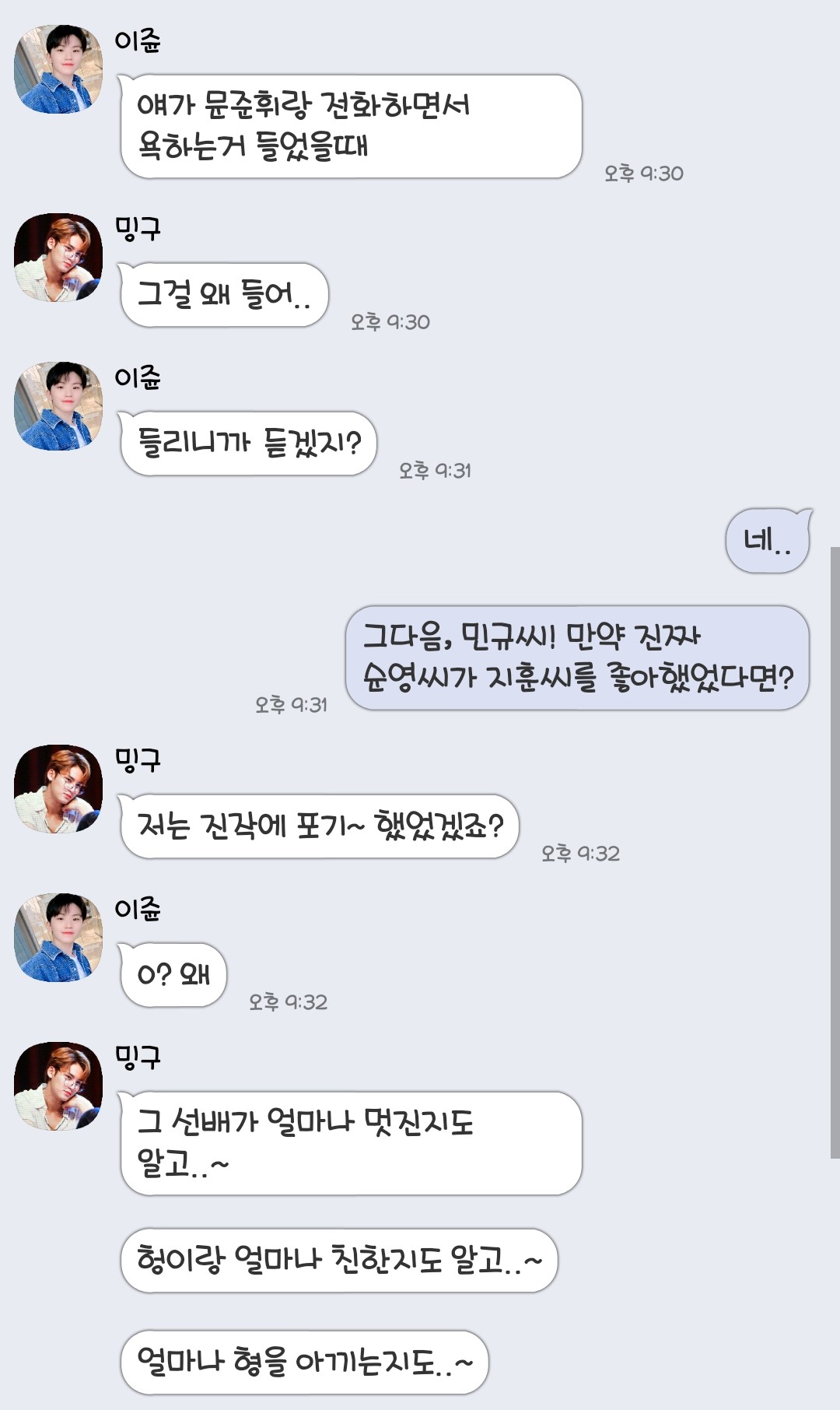The height and width of the screenshot is (1410, 840).
Task: Tap 이준's avatar beside 들리니까 듣겠지?
Action: click(58, 406)
